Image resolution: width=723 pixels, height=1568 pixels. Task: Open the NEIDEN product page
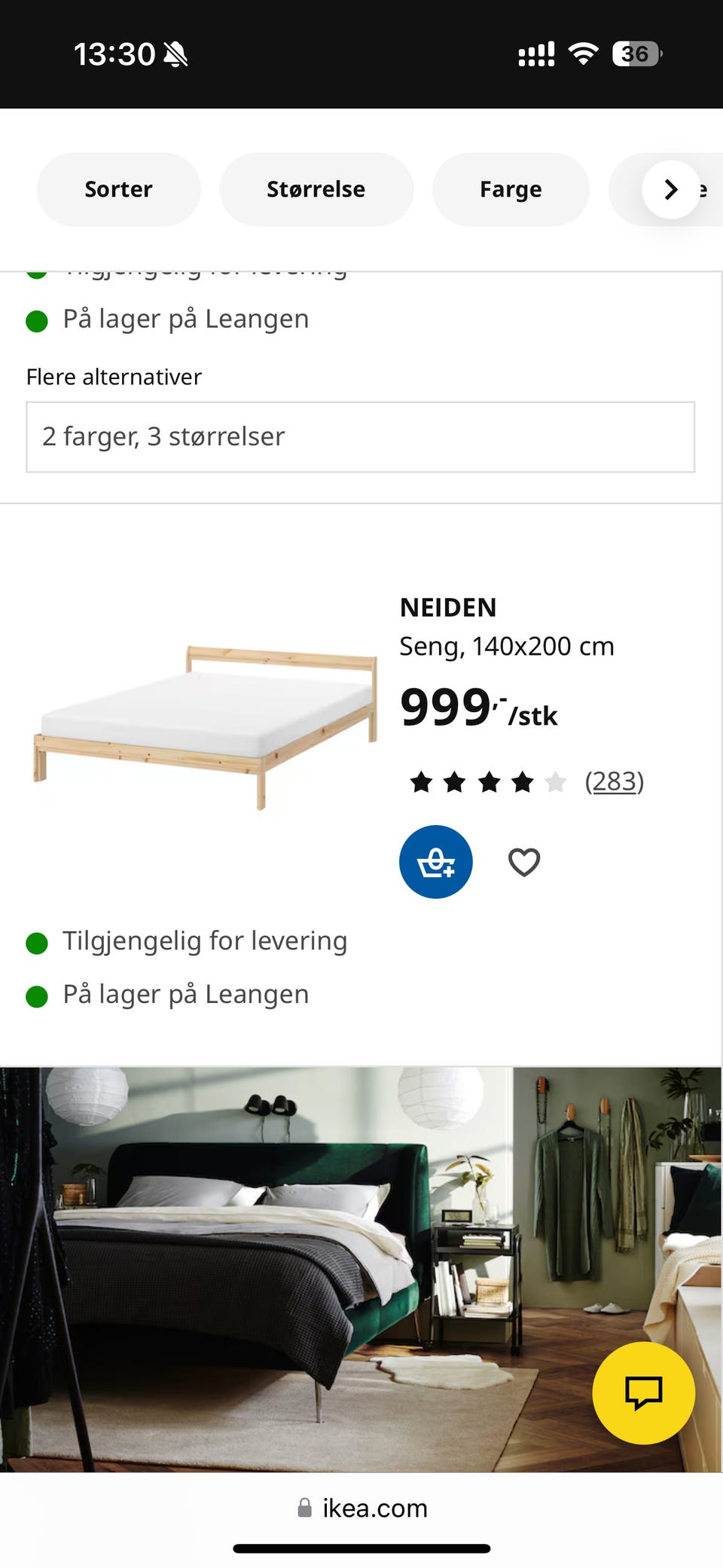pyautogui.click(x=448, y=607)
